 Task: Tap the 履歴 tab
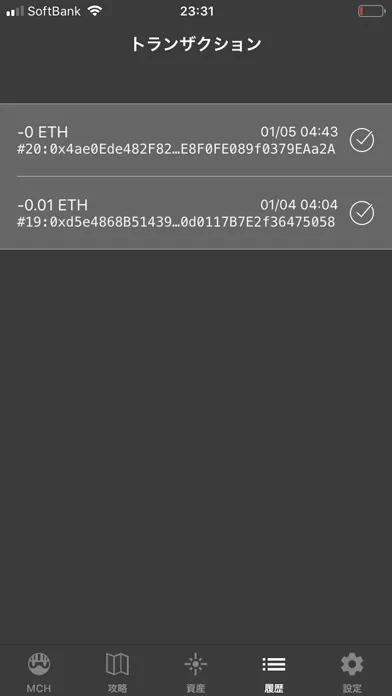coord(274,672)
